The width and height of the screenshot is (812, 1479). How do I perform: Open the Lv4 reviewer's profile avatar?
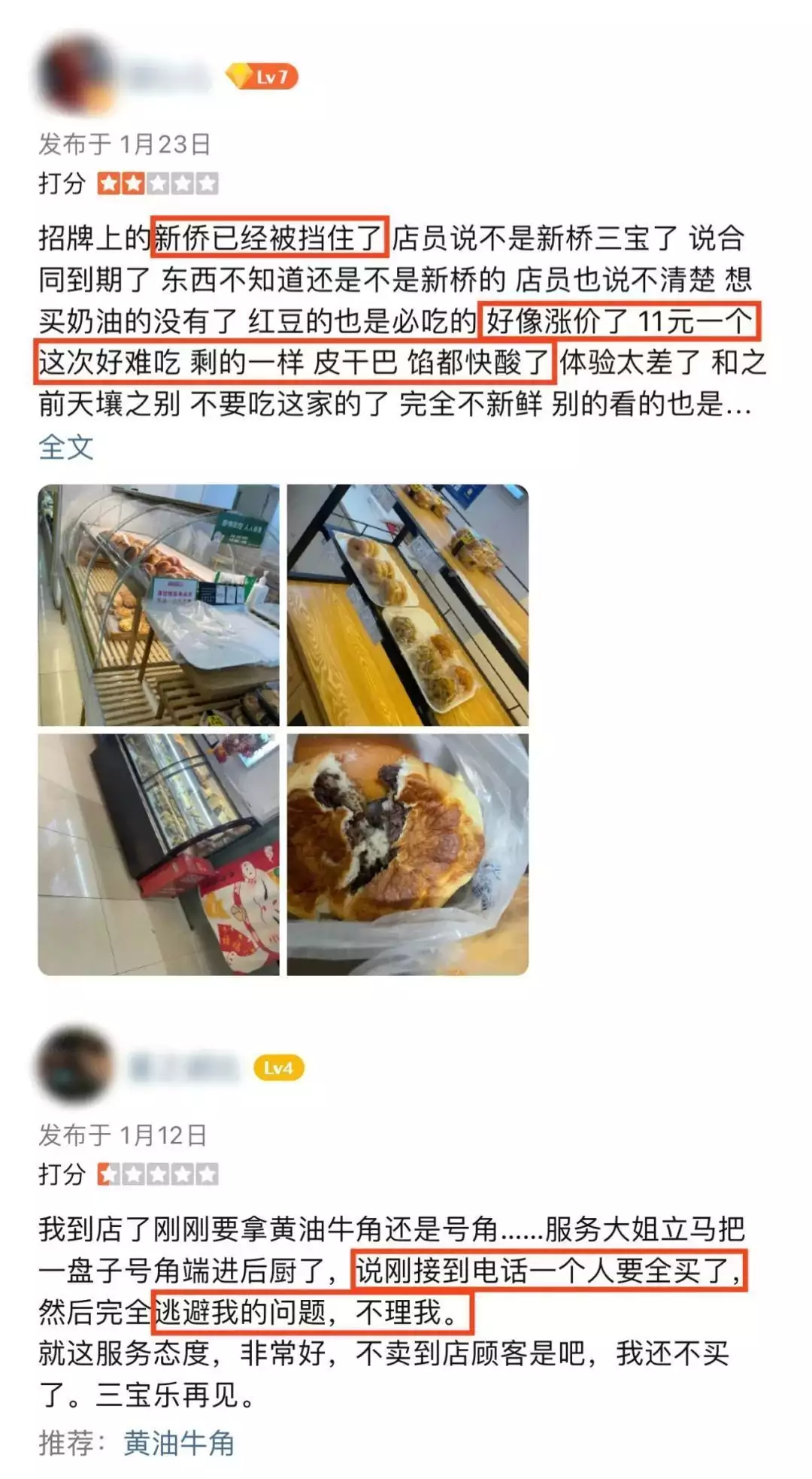(75, 1066)
